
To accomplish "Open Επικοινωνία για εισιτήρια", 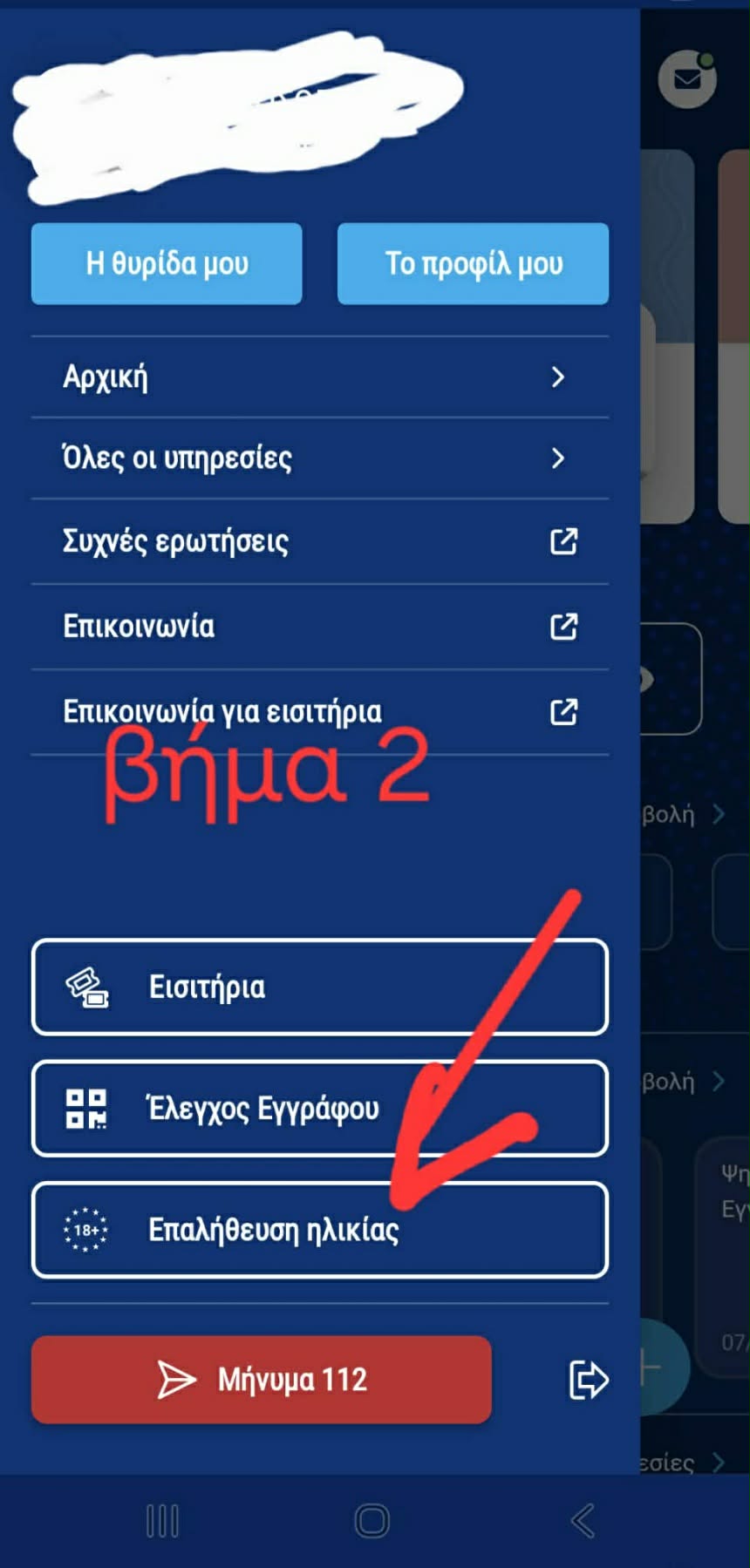I will (x=319, y=712).
